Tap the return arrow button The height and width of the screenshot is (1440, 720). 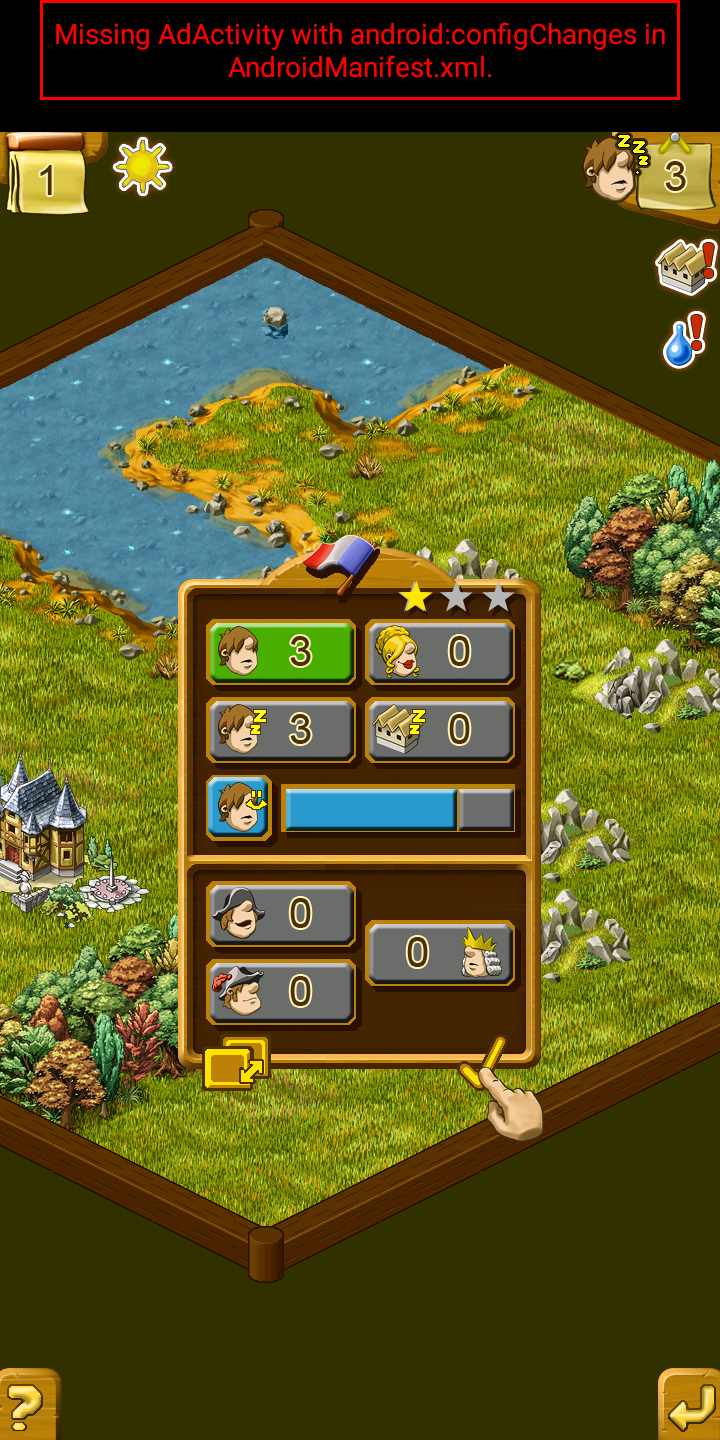point(690,1407)
